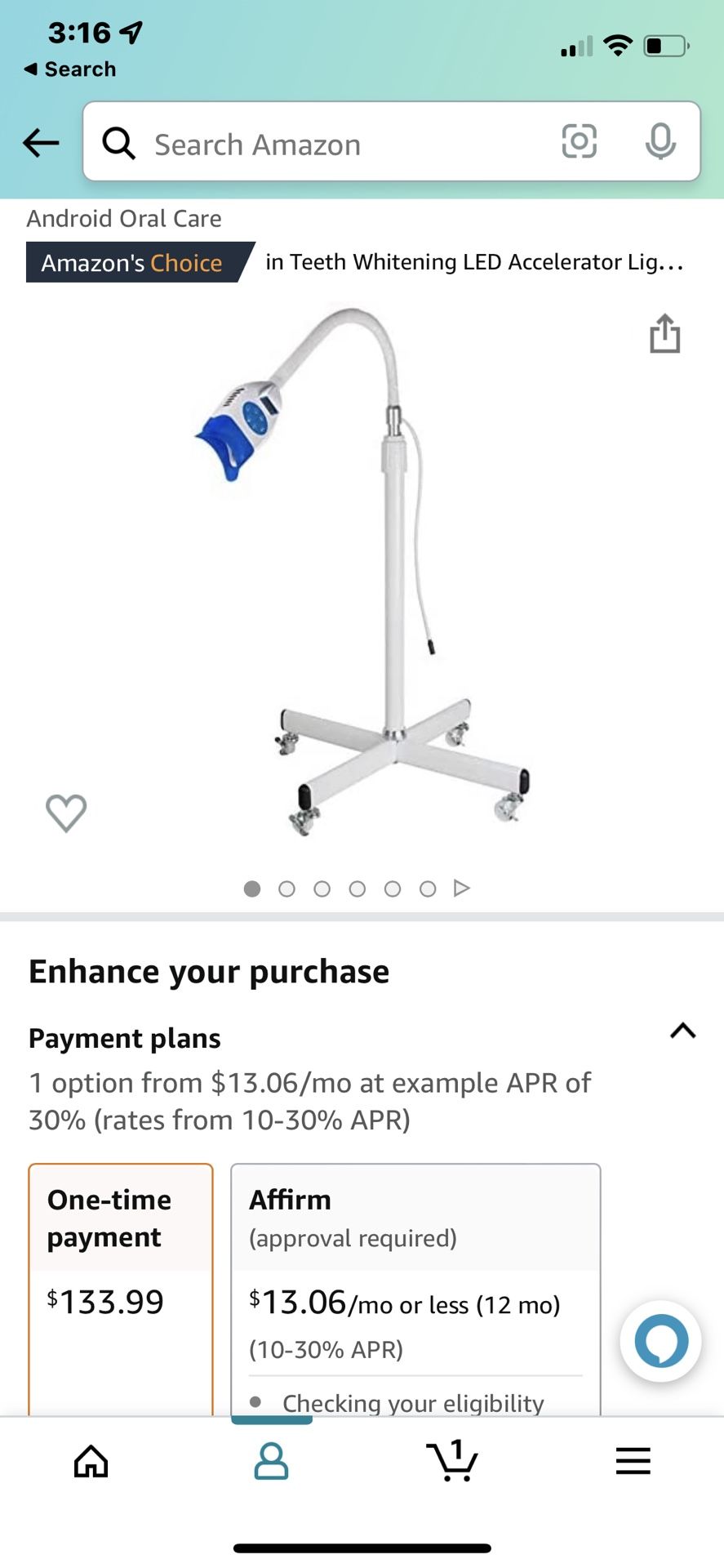Image resolution: width=724 pixels, height=1568 pixels.
Task: Open the Android Oral Care brand link
Action: (123, 218)
